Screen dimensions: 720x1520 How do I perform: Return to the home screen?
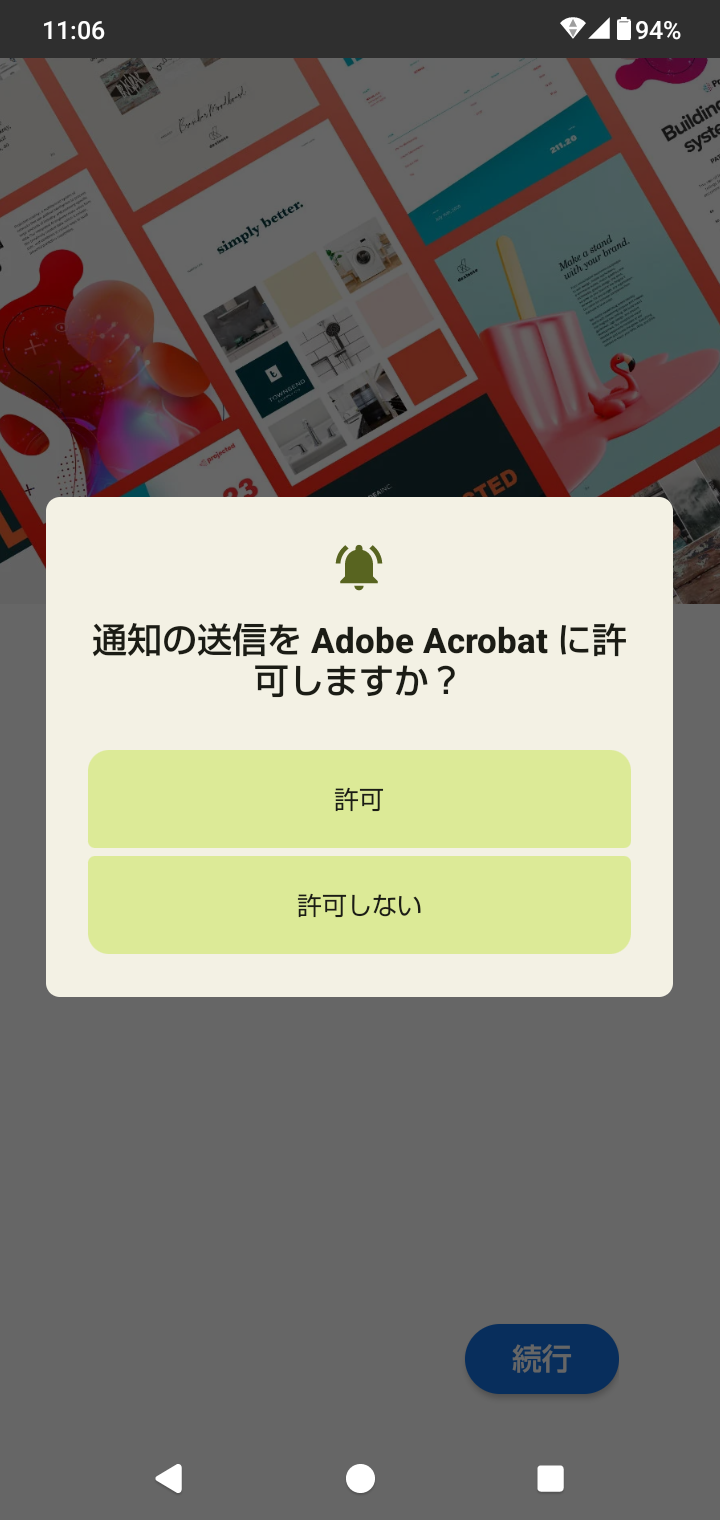pyautogui.click(x=360, y=1478)
